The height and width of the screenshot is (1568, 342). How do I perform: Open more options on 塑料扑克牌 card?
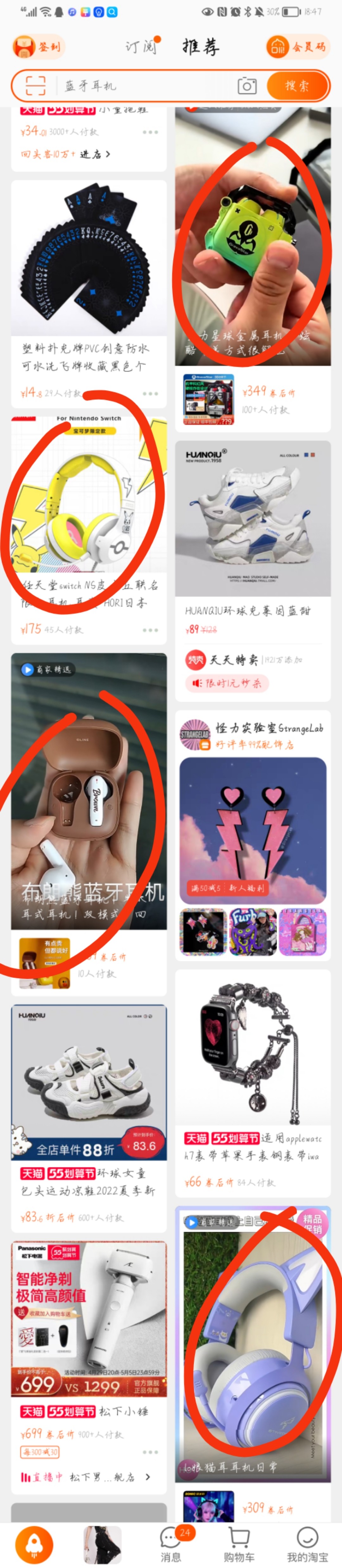pos(150,393)
